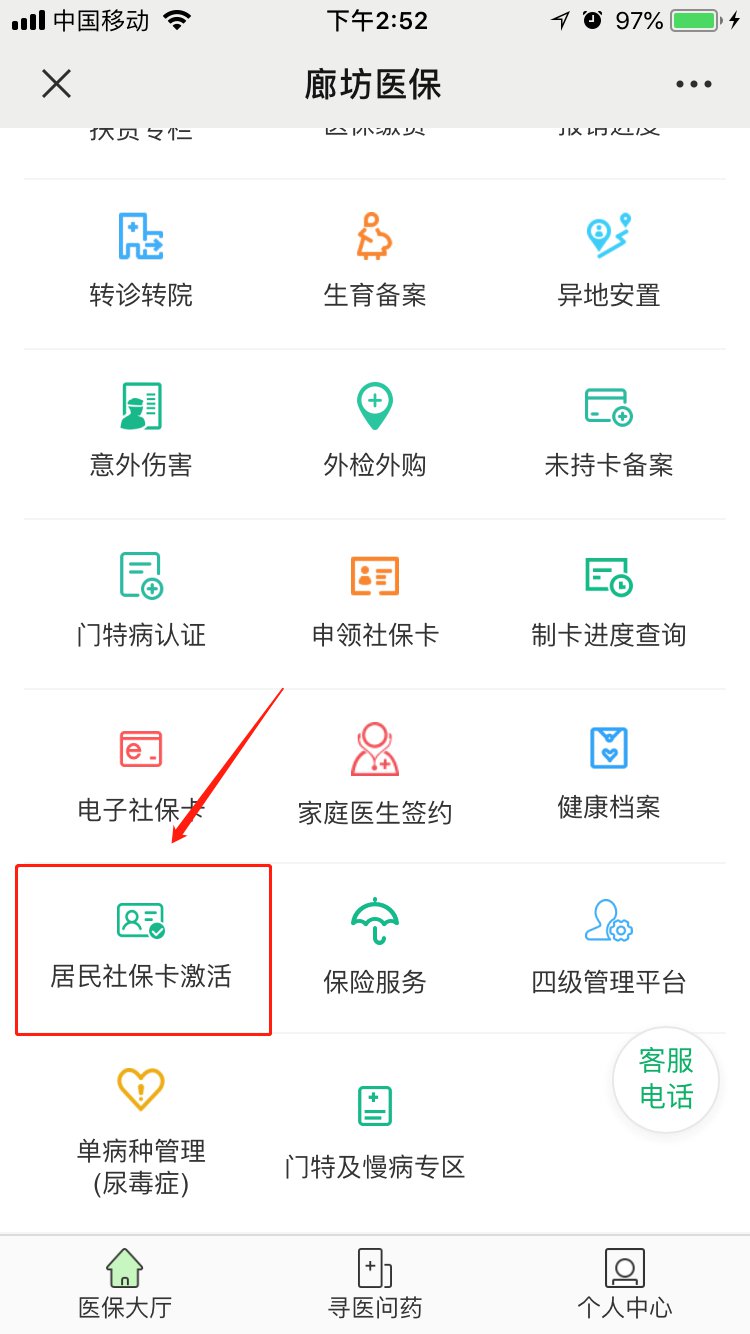The width and height of the screenshot is (750, 1334).
Task: Close the 廊坊医保 page
Action: tap(57, 84)
